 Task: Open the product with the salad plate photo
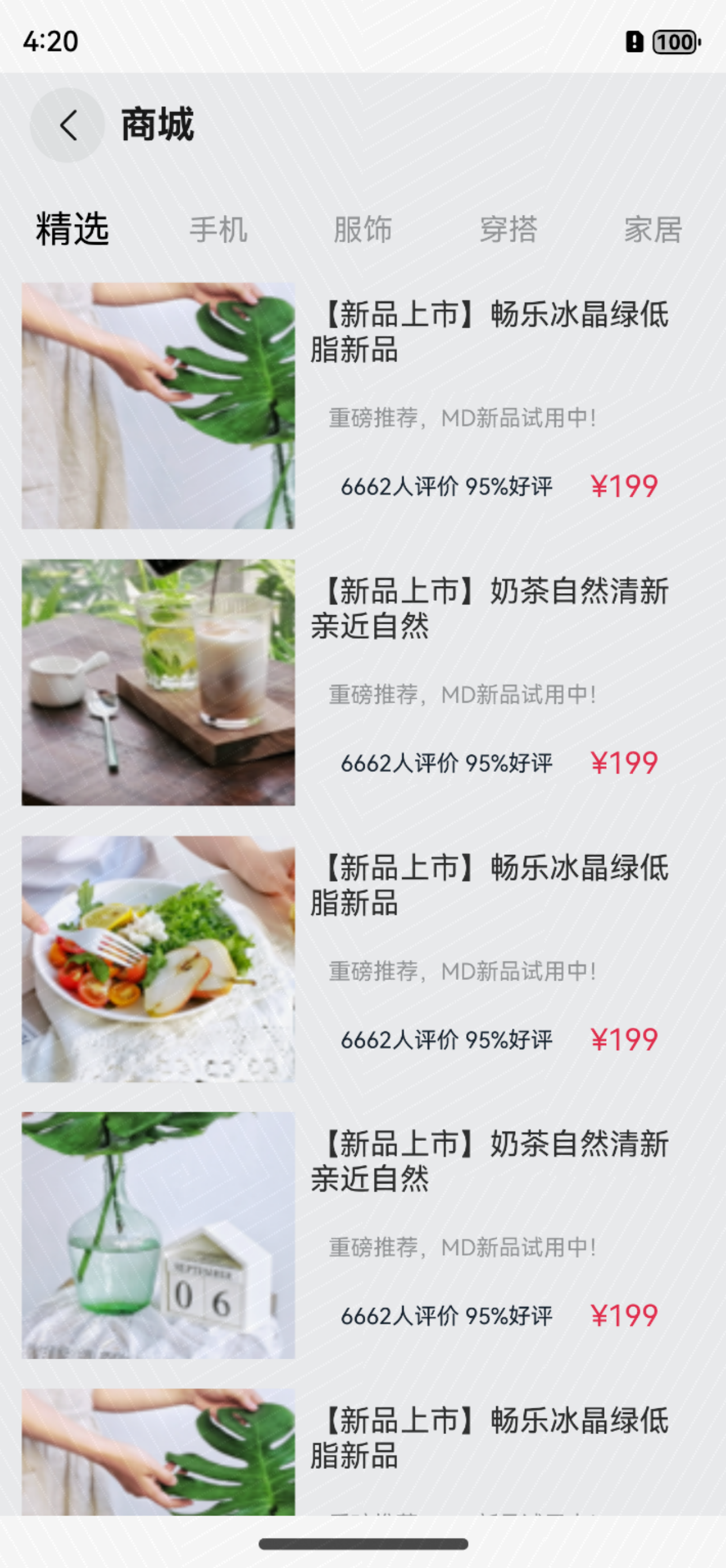pyautogui.click(x=158, y=959)
